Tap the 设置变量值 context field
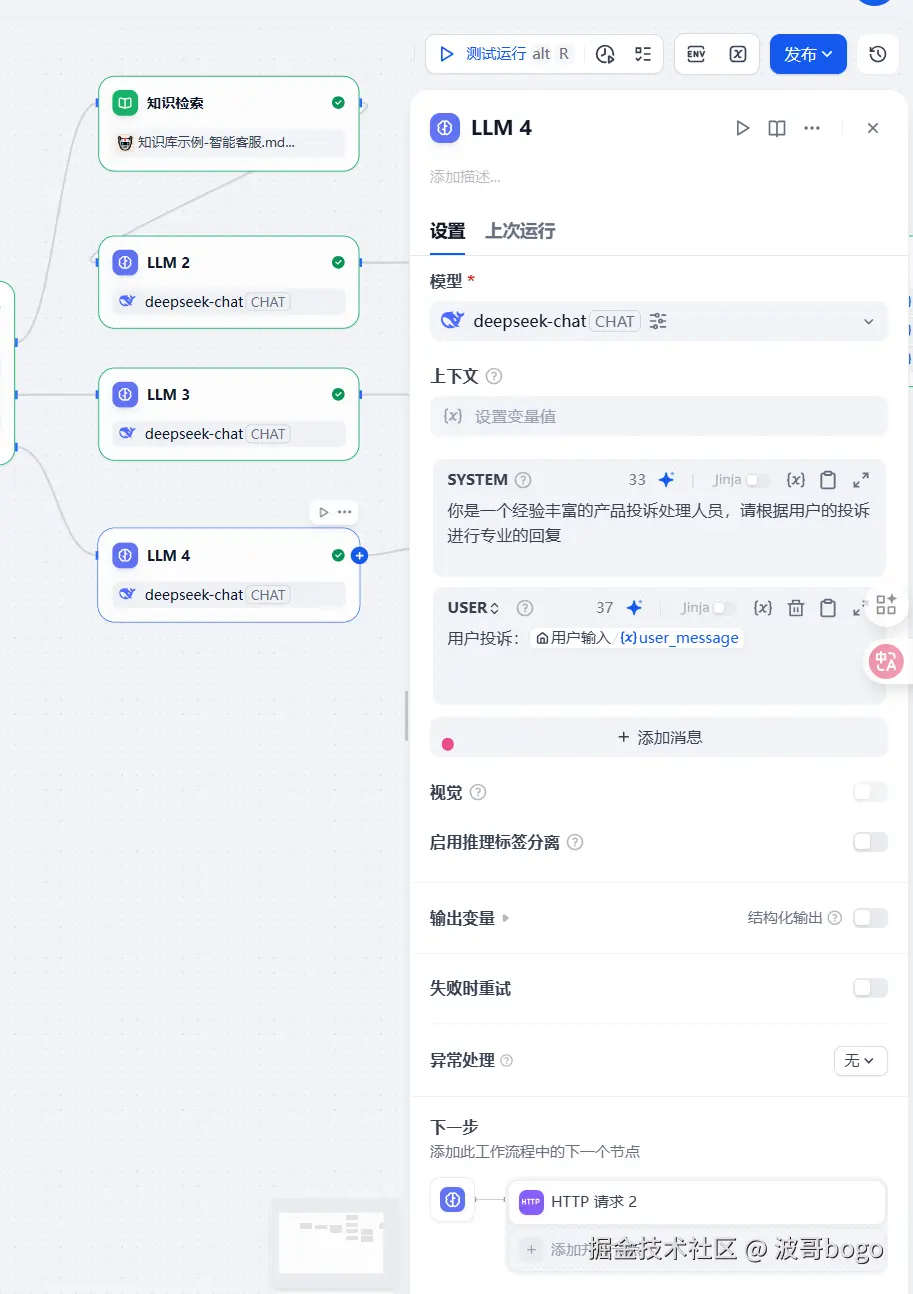This screenshot has height=1294, width=913. [x=658, y=416]
